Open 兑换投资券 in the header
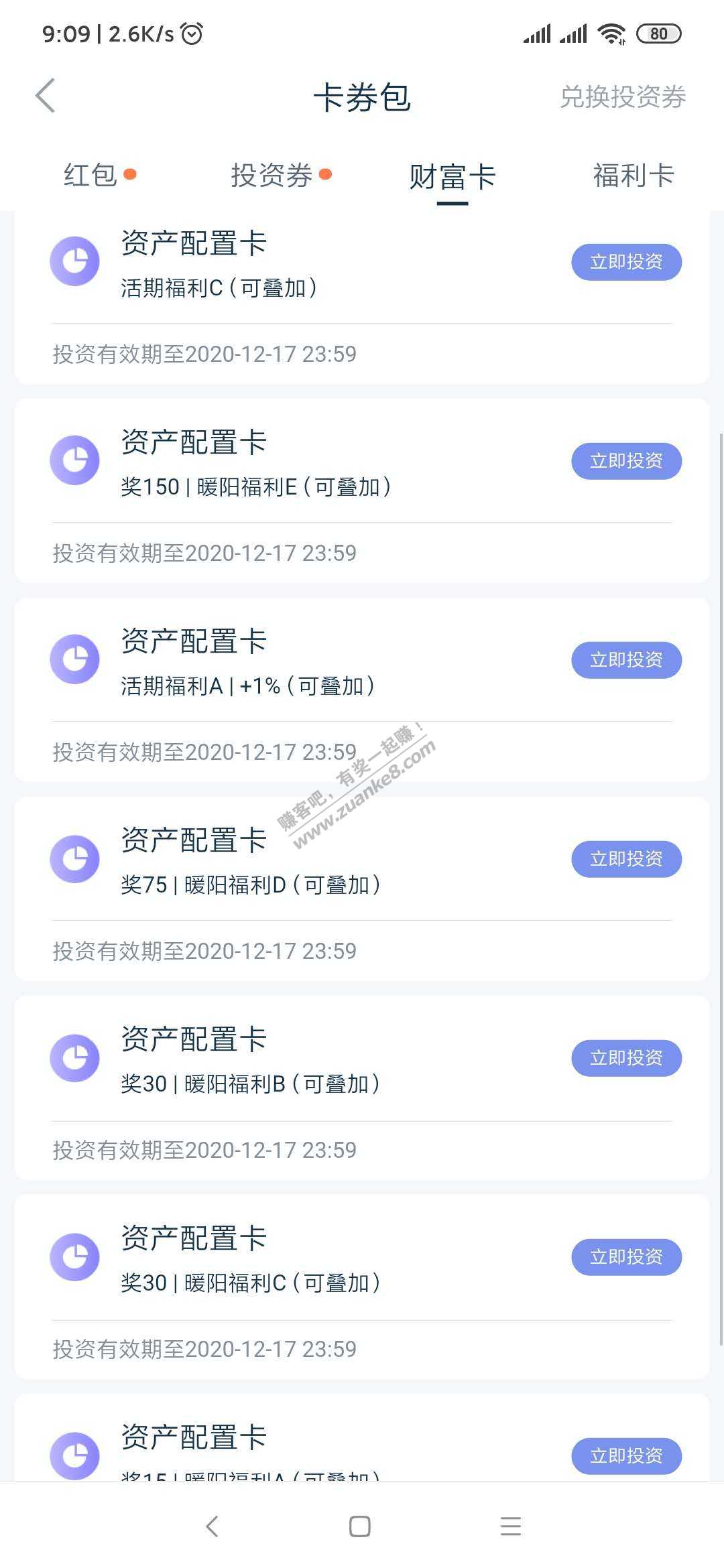The image size is (724, 1568). coord(623,96)
